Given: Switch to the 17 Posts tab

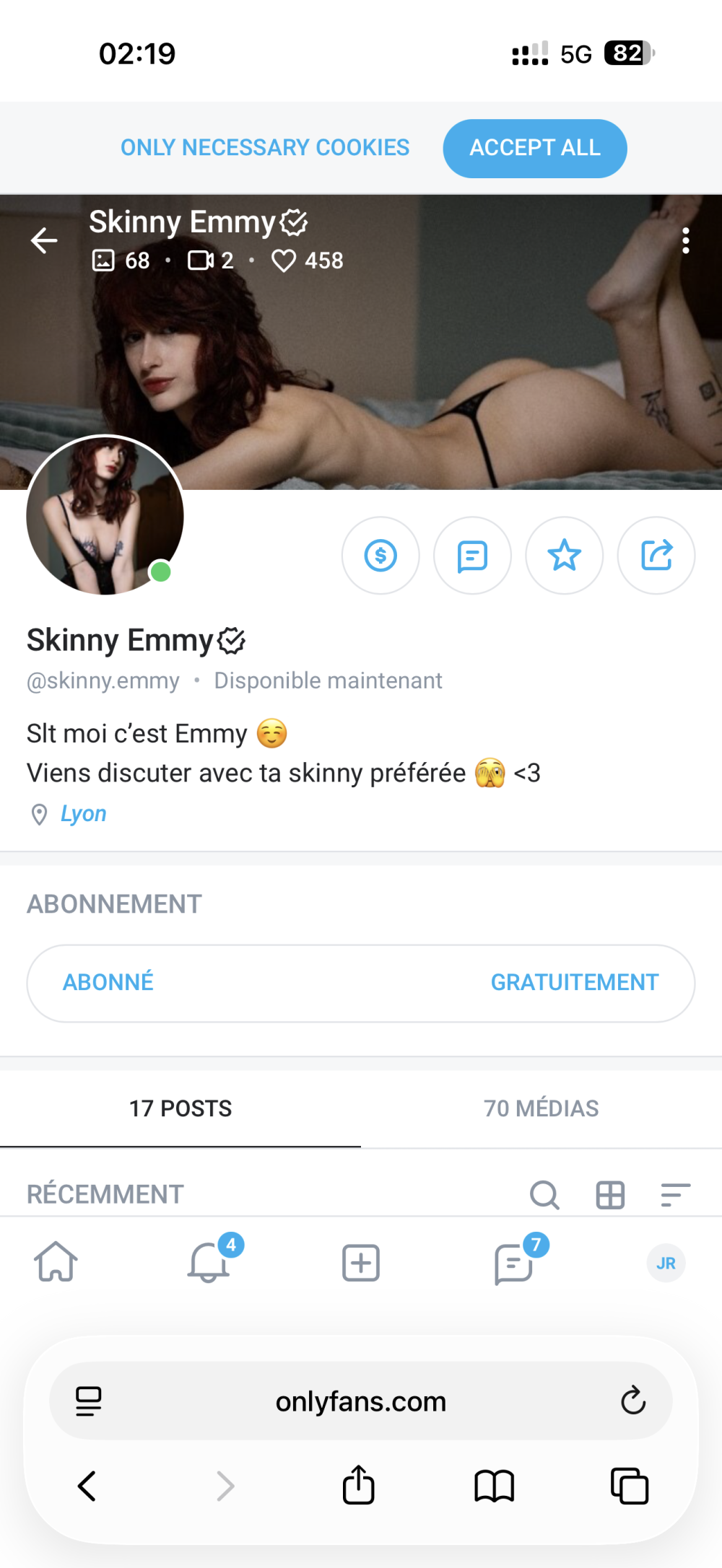Looking at the screenshot, I should (180, 1108).
